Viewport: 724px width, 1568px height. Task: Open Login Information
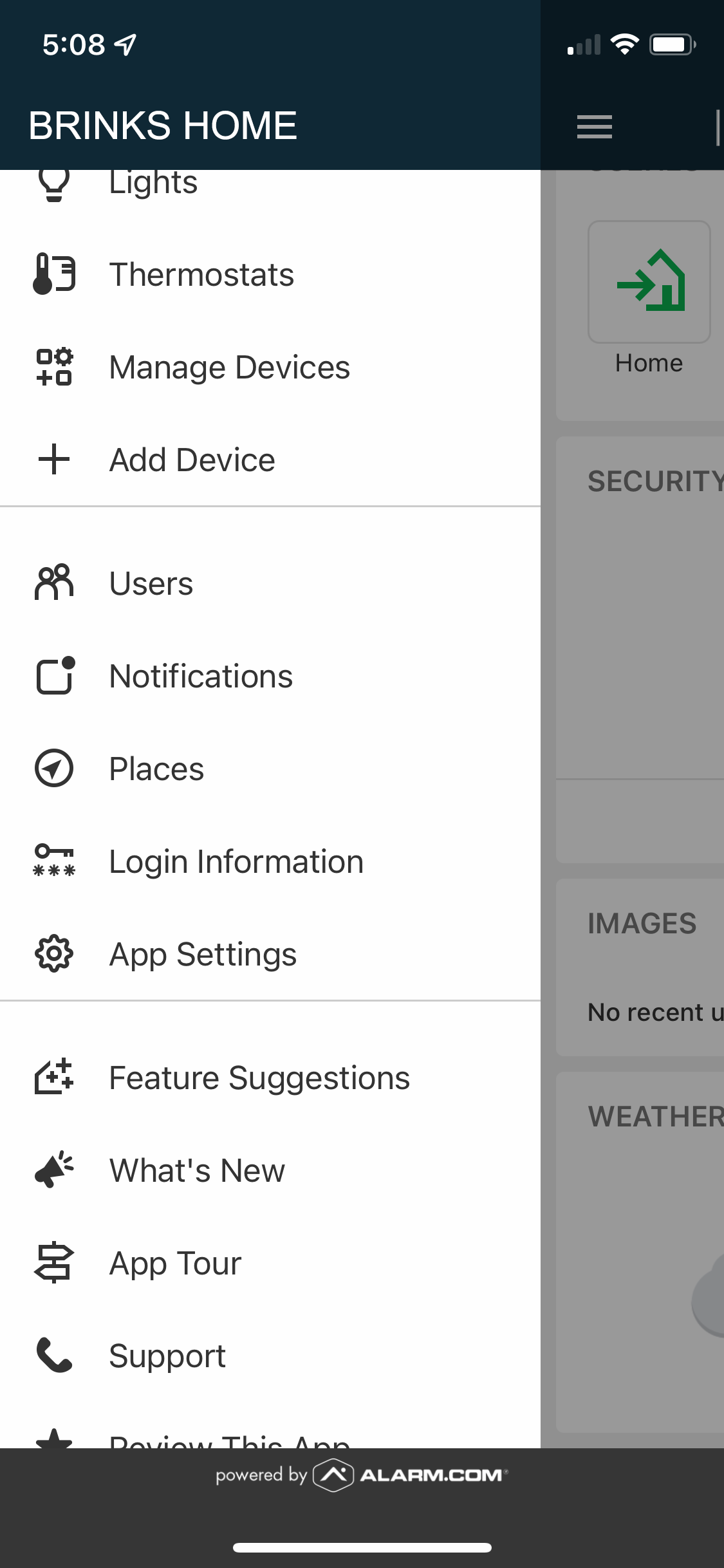point(236,862)
